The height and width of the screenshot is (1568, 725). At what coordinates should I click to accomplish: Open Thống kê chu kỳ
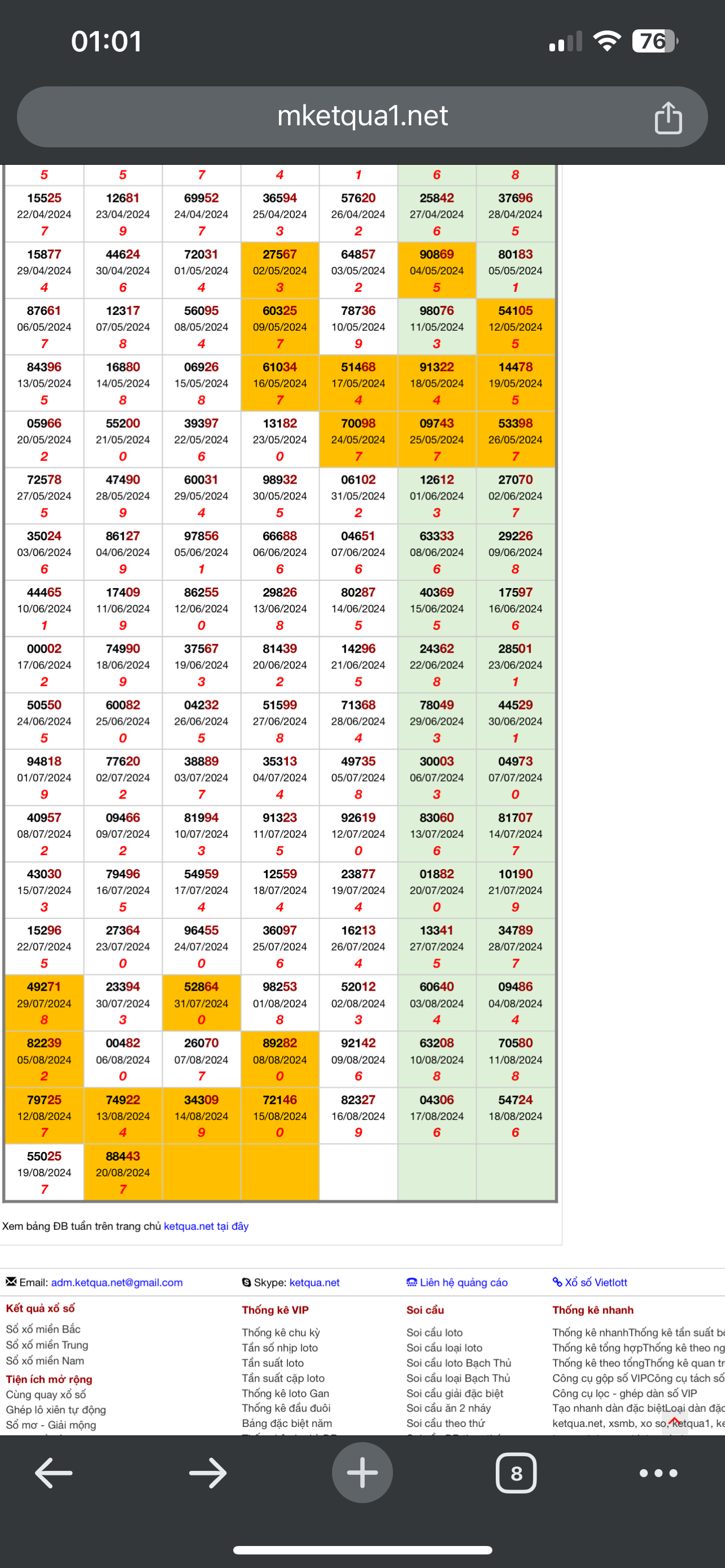click(281, 1333)
